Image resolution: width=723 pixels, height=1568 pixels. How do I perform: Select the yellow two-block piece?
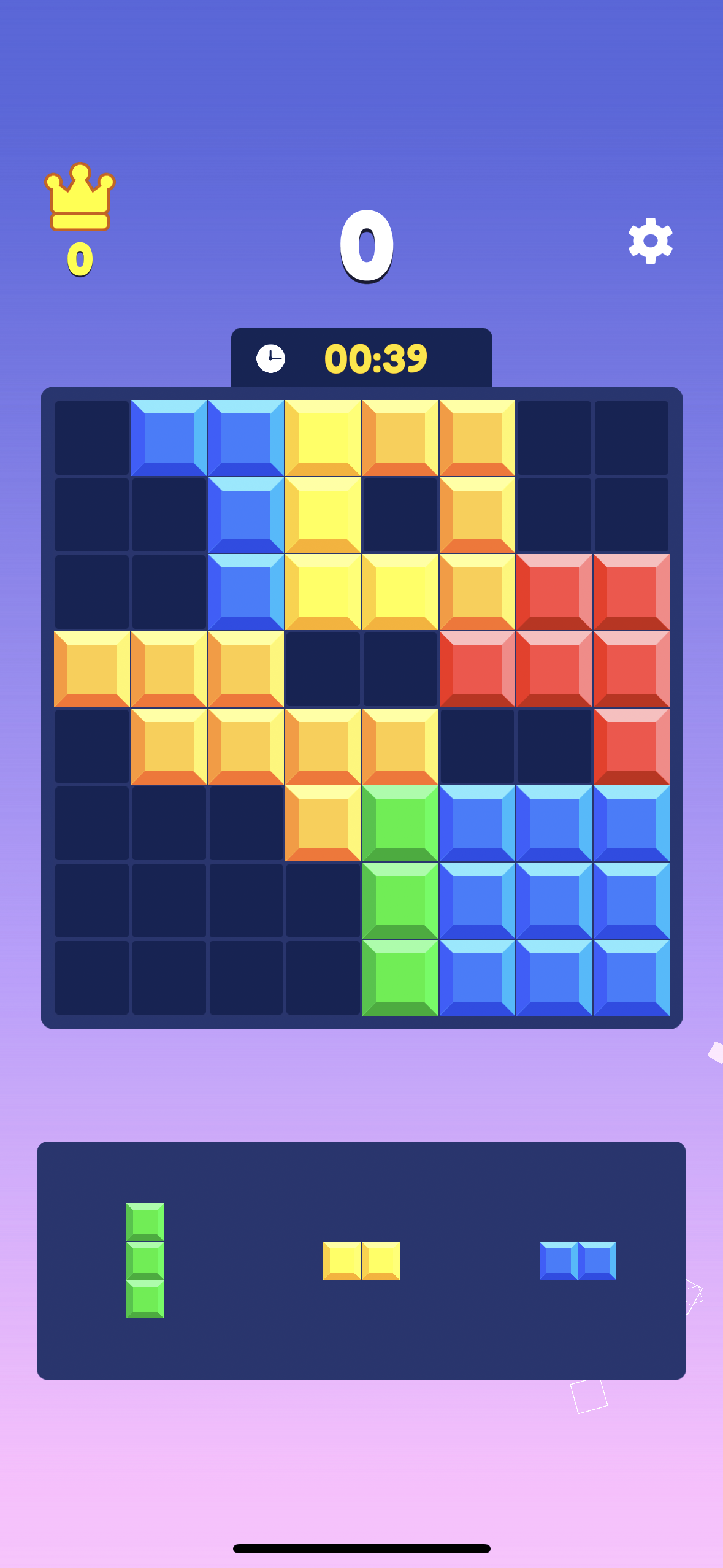361,1260
